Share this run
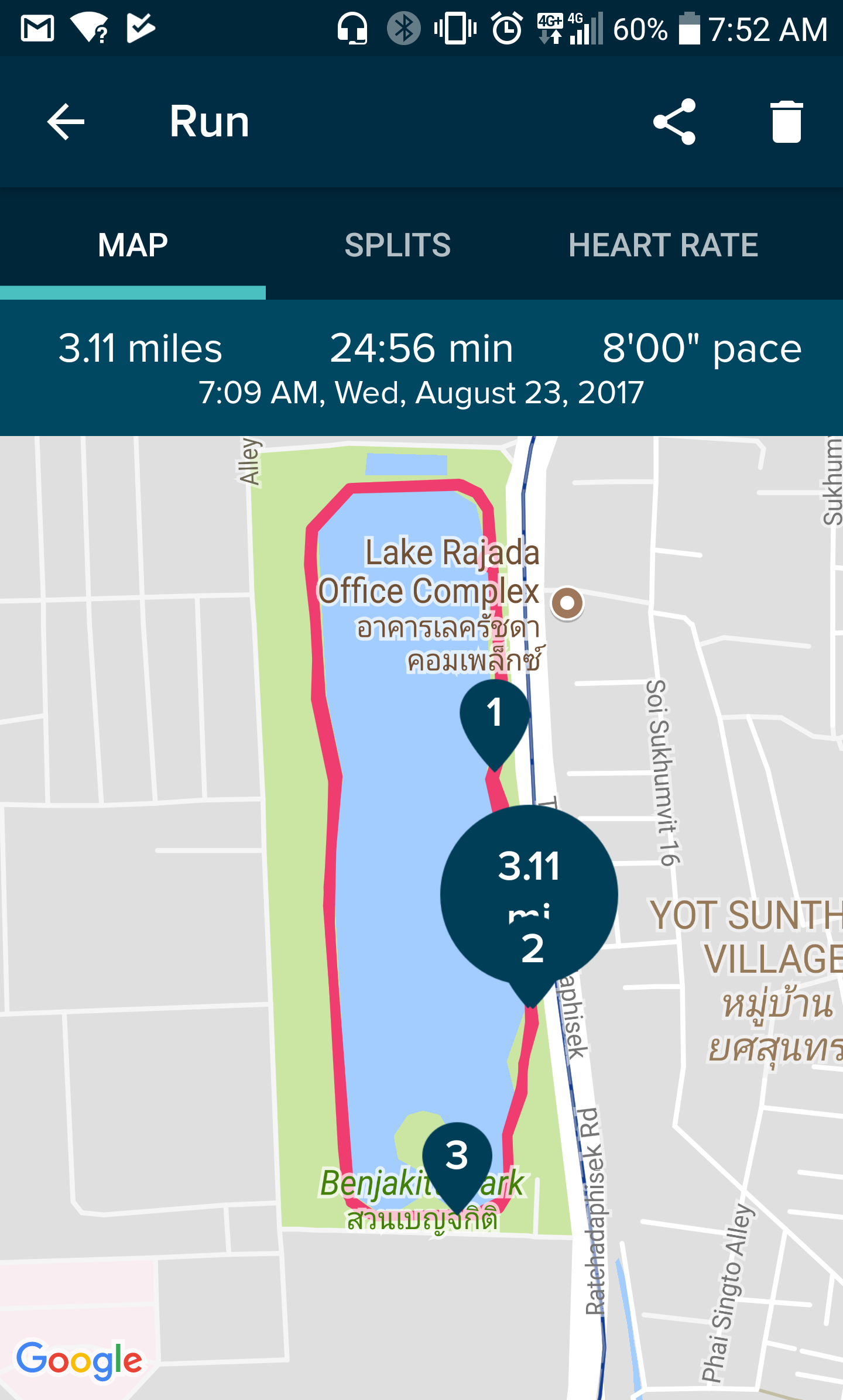Image resolution: width=843 pixels, height=1400 pixels. [674, 122]
